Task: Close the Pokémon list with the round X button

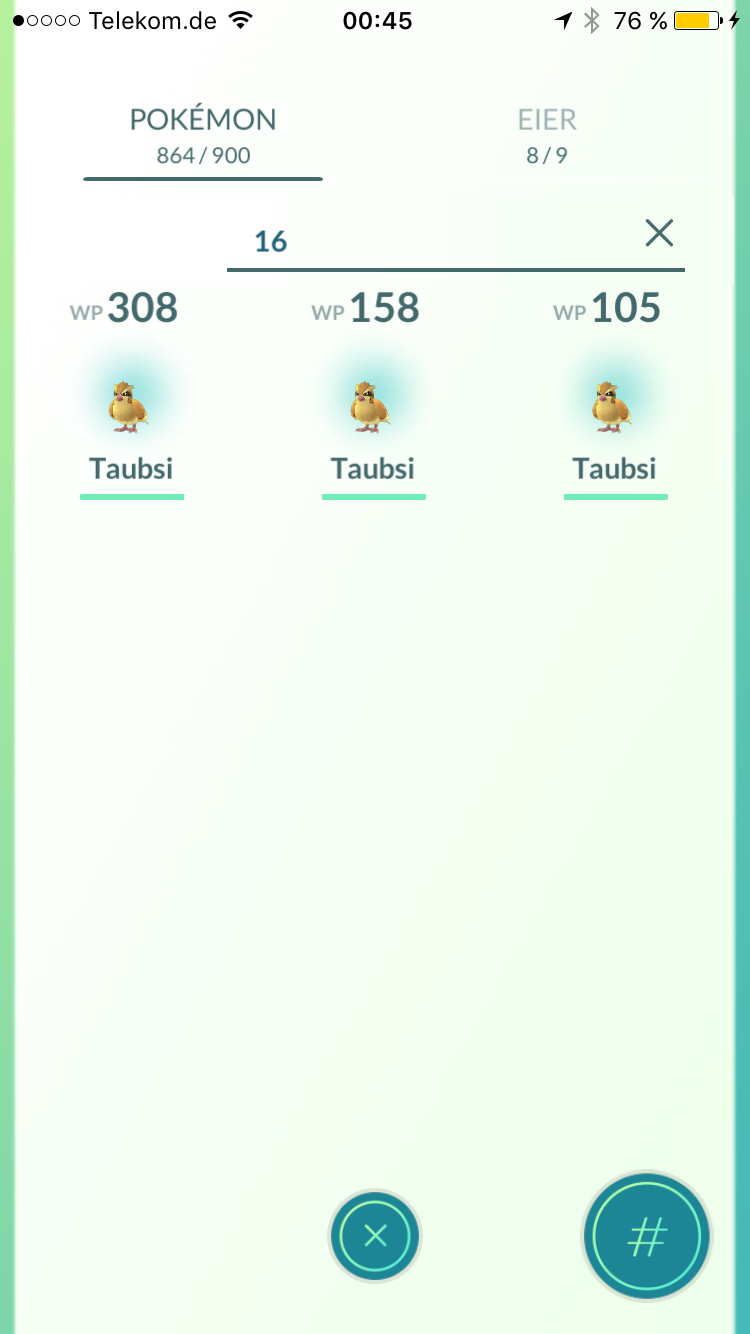Action: tap(375, 1236)
